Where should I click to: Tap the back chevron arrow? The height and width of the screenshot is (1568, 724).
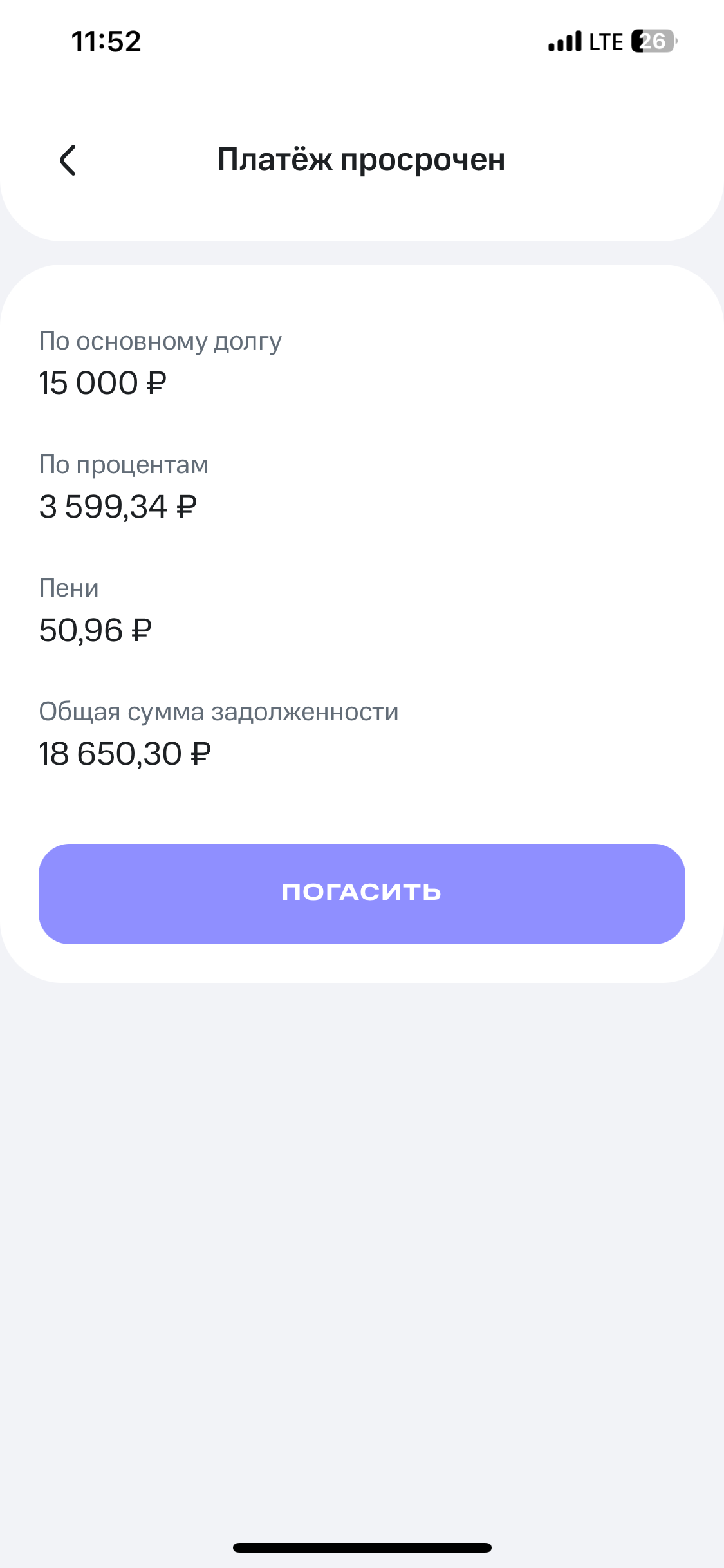67,161
